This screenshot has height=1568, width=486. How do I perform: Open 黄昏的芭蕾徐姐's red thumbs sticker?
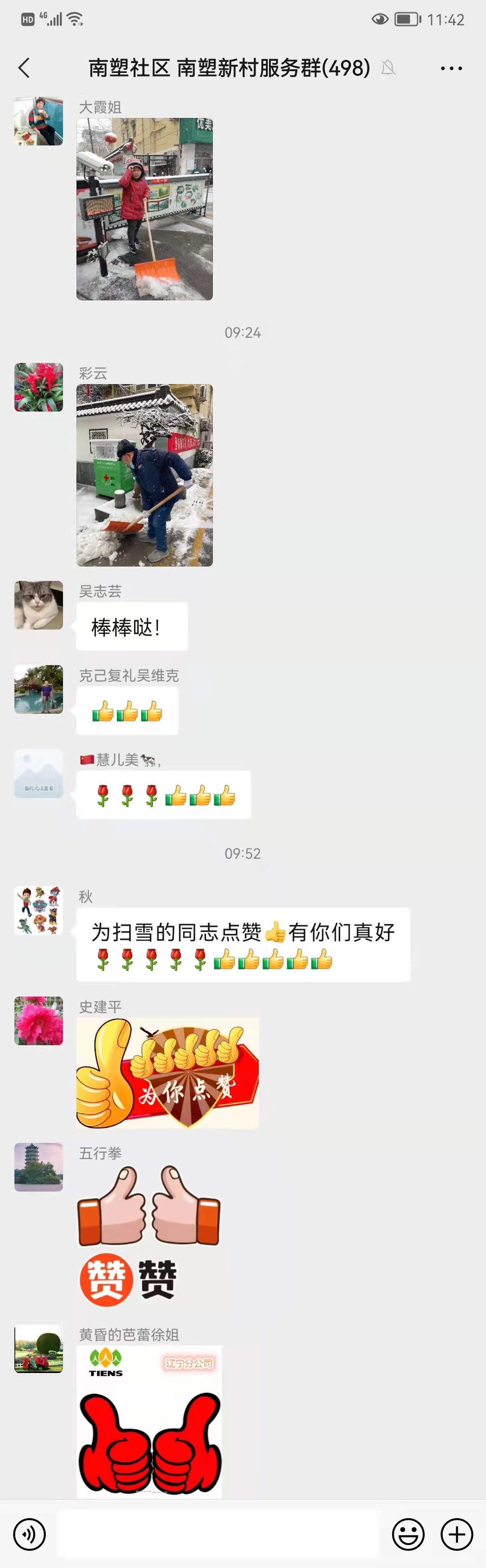[149, 1422]
